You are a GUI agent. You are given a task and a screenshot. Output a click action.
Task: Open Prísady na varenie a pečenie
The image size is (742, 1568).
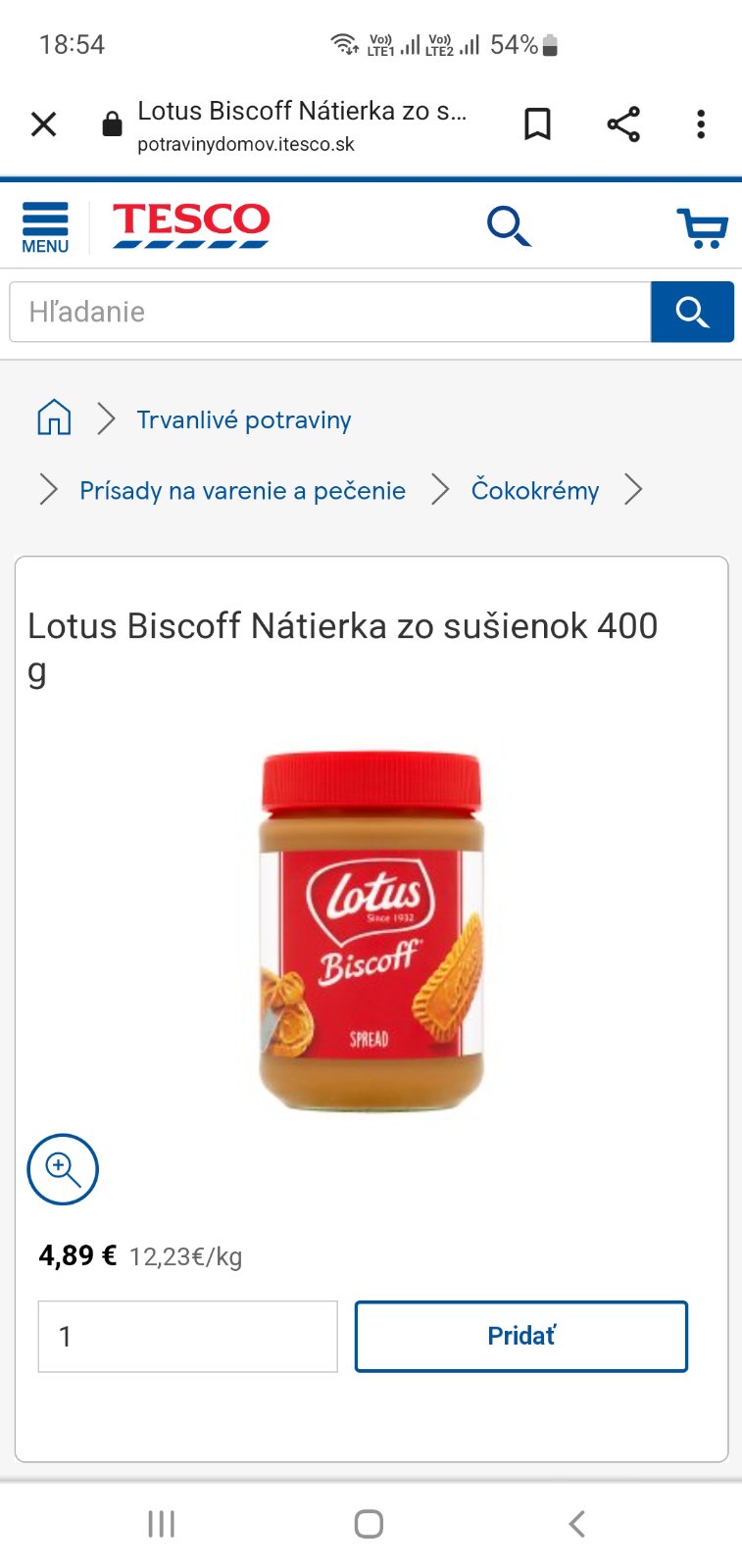[x=242, y=491]
